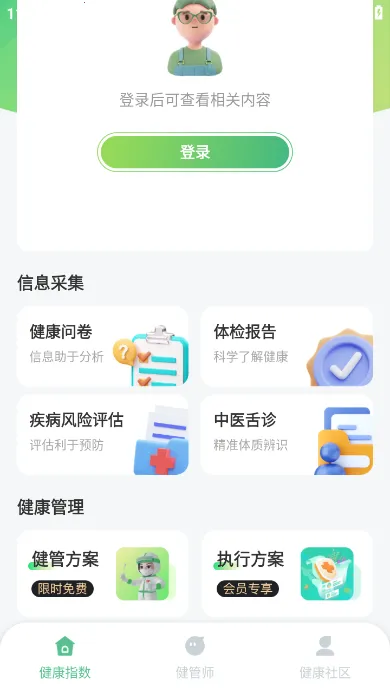The height and width of the screenshot is (693, 390).
Task: Tap the green 登录 button
Action: click(x=195, y=152)
